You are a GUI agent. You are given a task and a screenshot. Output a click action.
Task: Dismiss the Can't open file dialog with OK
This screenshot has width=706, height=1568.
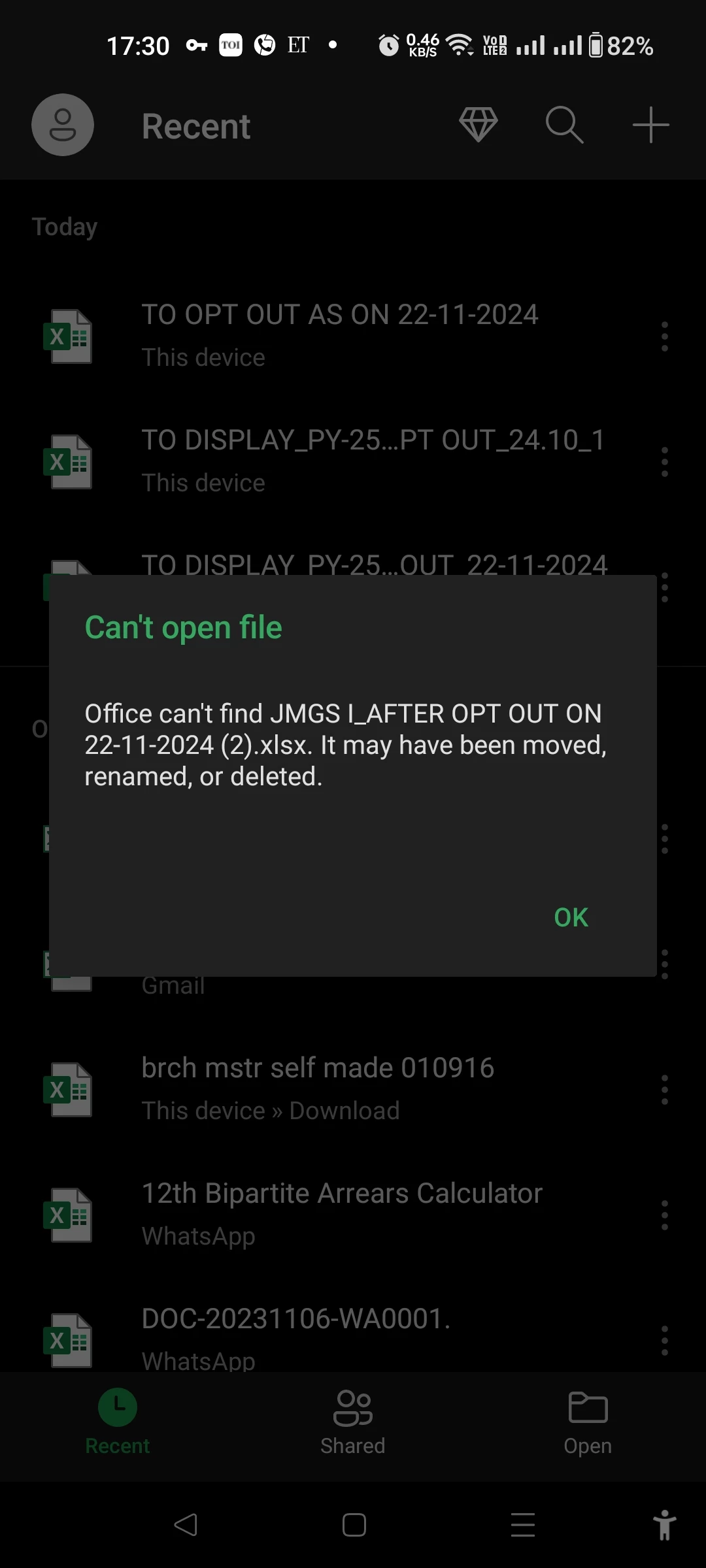point(571,917)
